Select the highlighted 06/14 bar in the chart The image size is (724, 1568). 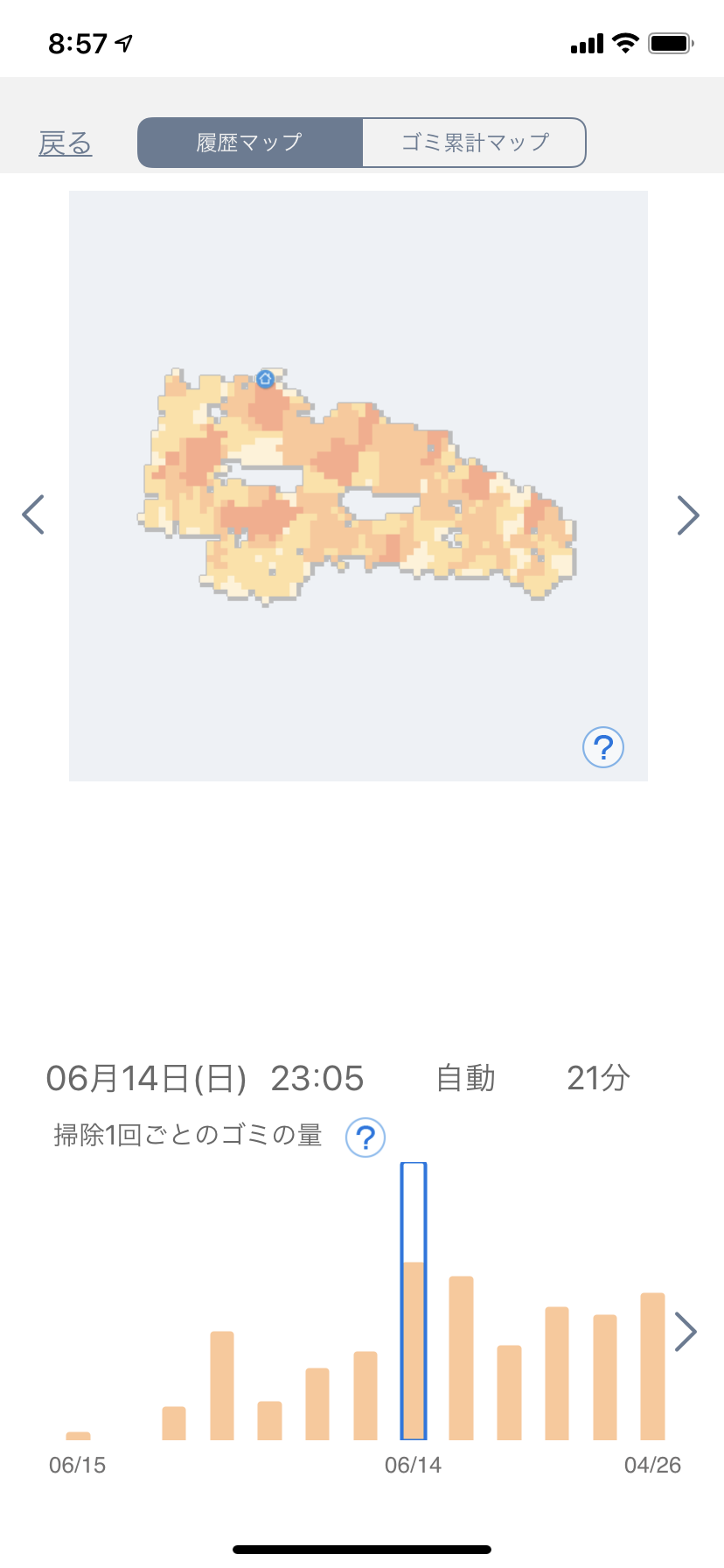(x=414, y=1301)
